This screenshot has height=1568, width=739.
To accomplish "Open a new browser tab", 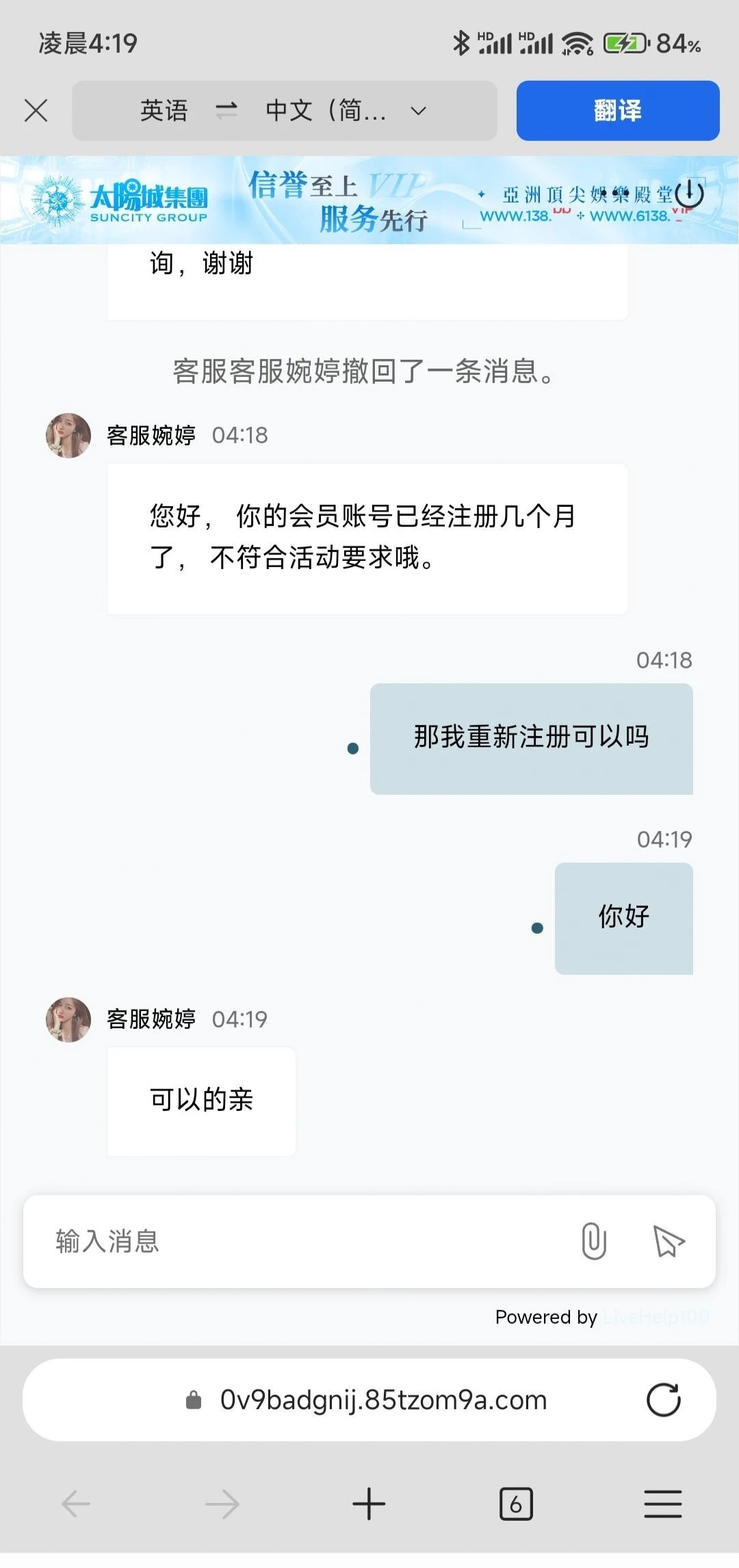I will (369, 1504).
